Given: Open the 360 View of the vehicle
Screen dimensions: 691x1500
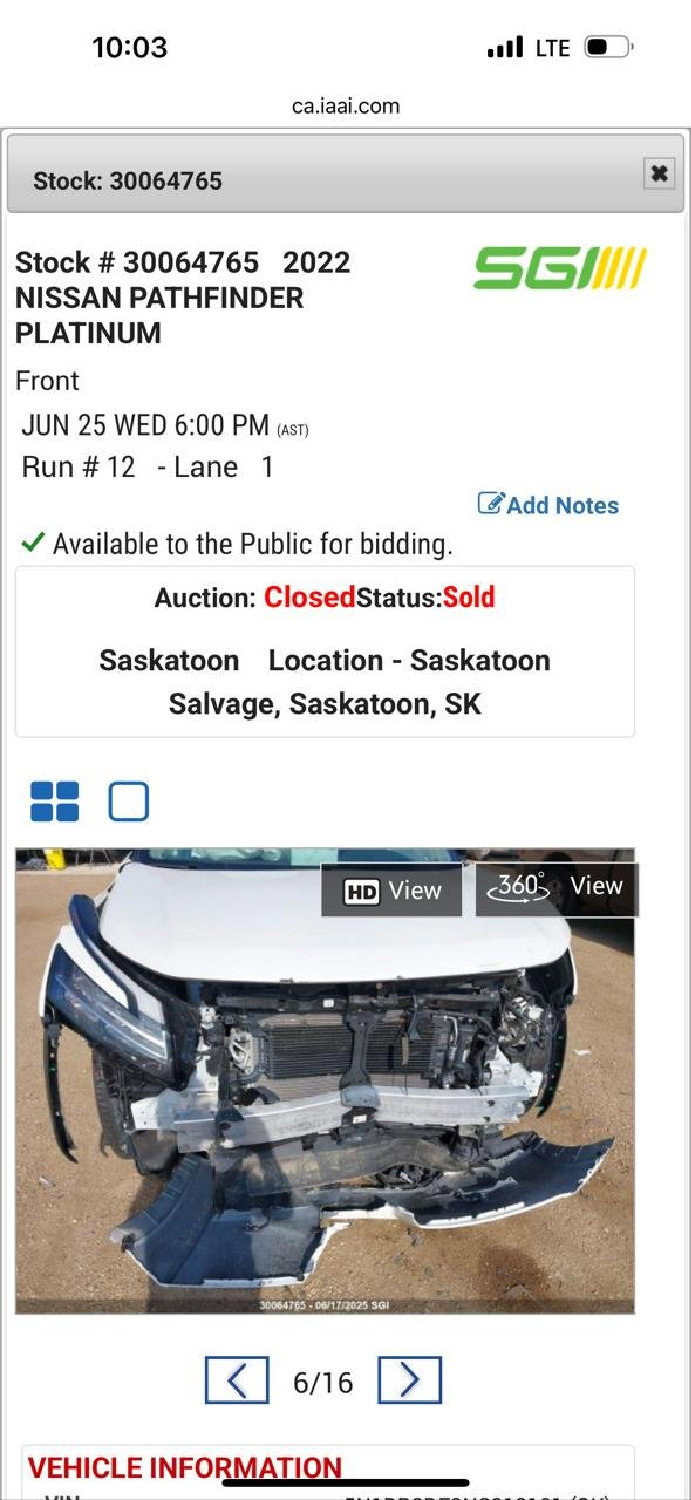Looking at the screenshot, I should [x=557, y=888].
